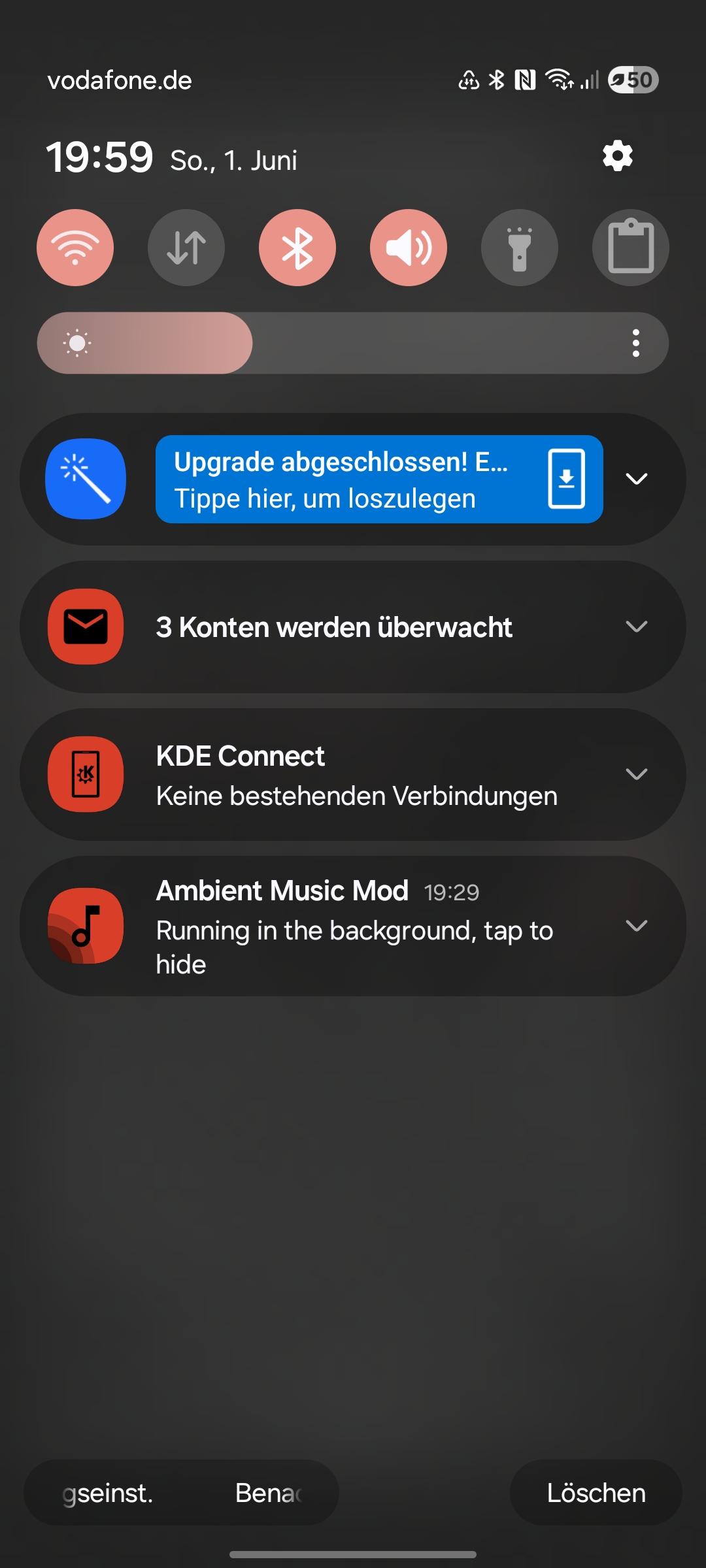
Task: Turn off Wi-Fi quick toggle
Action: (75, 248)
